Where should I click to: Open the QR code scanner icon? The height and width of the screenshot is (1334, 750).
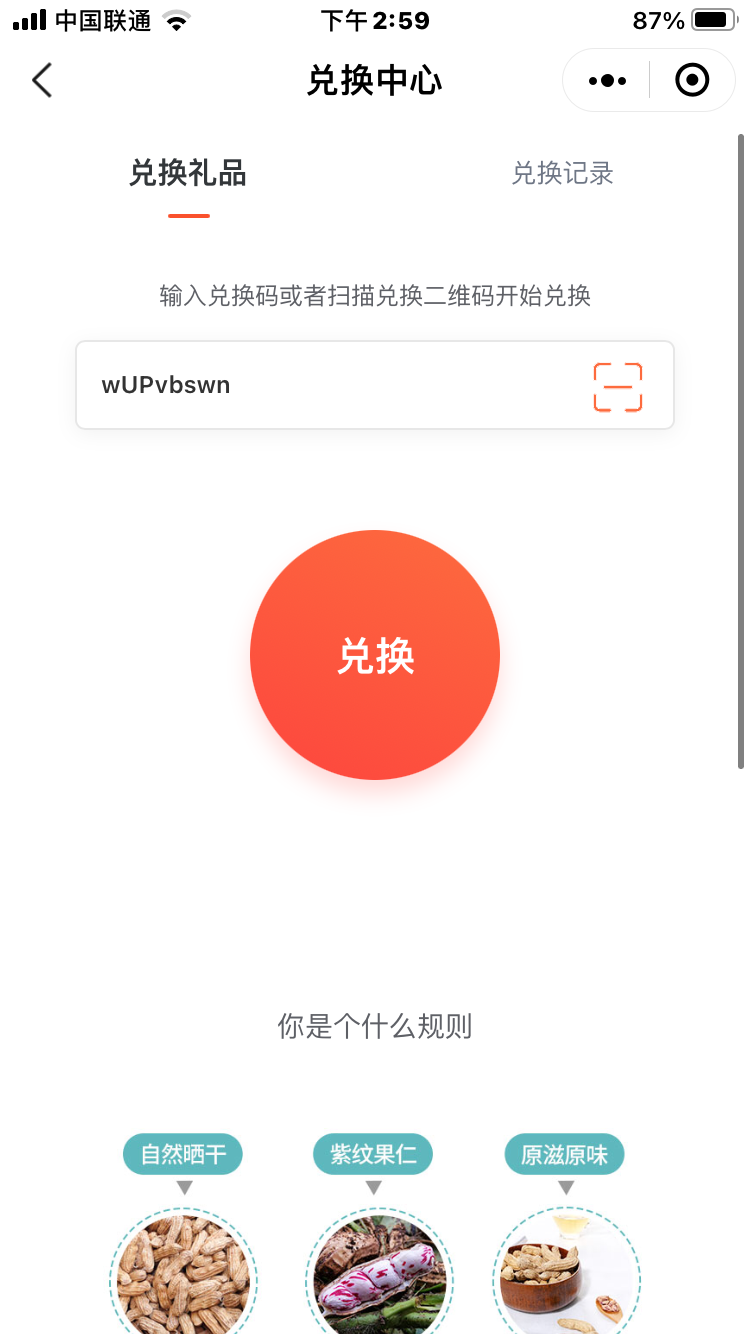[x=617, y=387]
